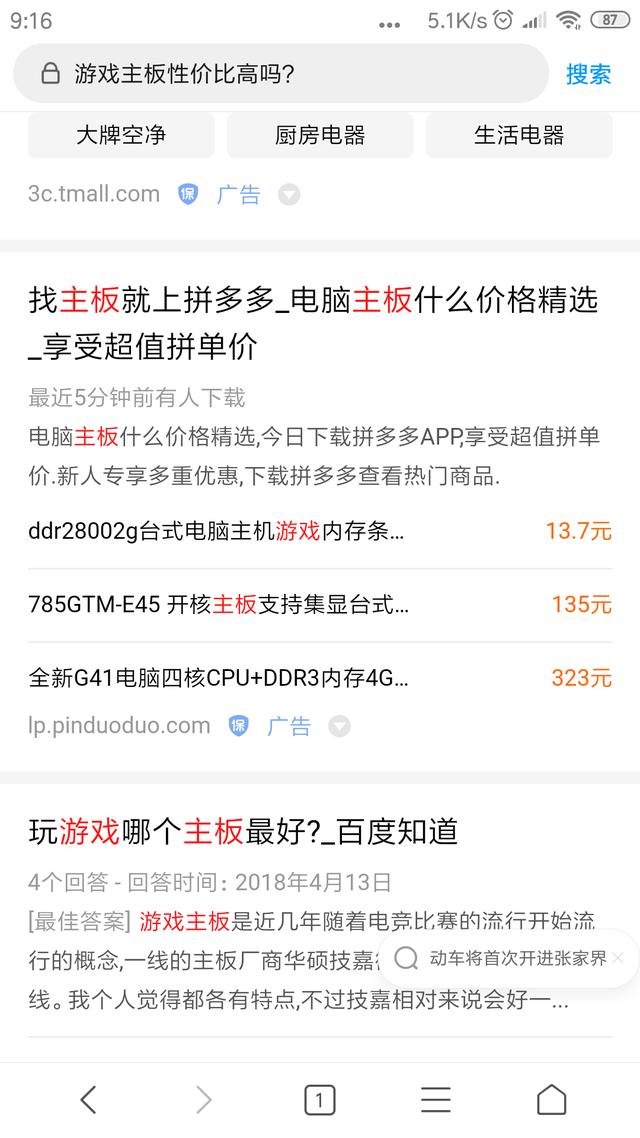Go to the browser home page
This screenshot has height=1138, width=640.
point(551,1100)
